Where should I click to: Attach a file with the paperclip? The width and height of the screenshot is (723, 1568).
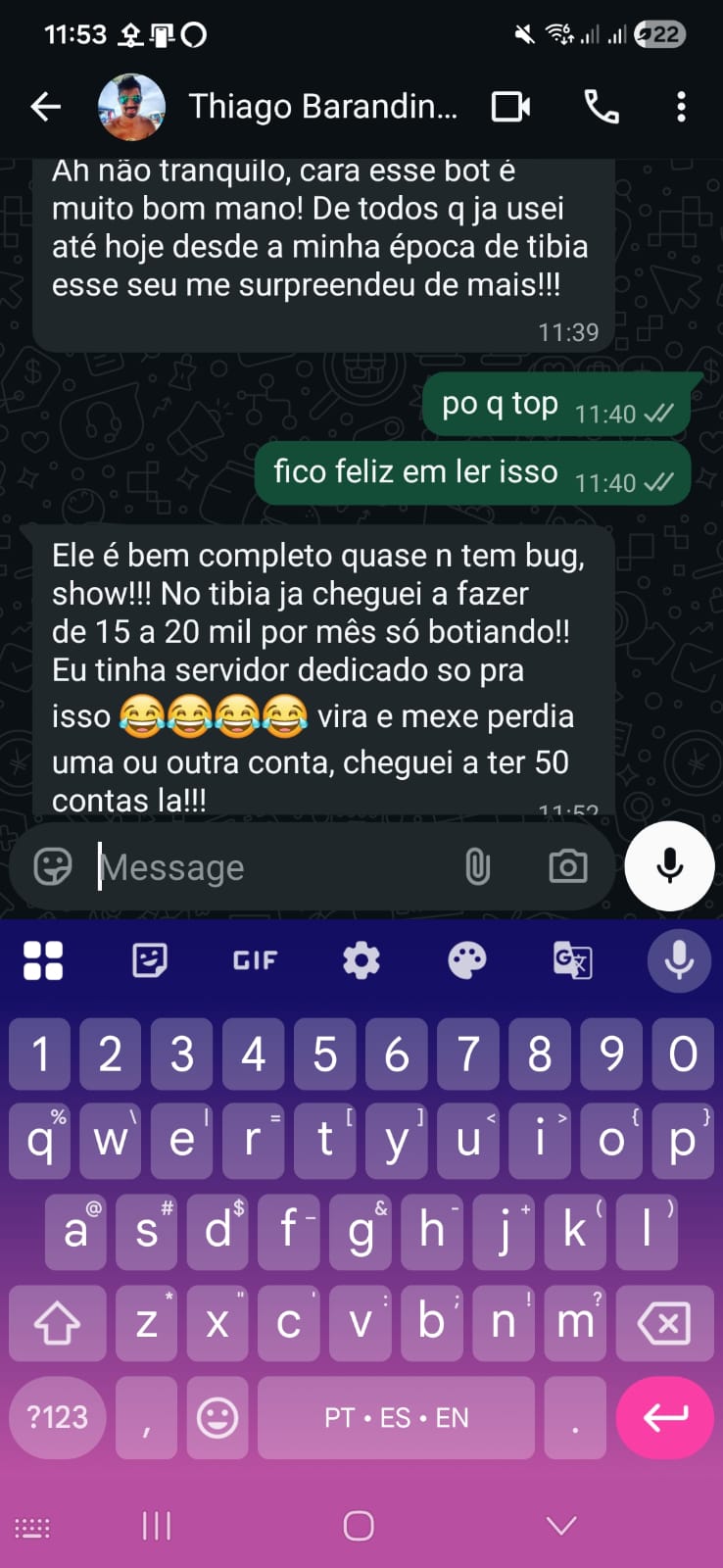coord(477,867)
